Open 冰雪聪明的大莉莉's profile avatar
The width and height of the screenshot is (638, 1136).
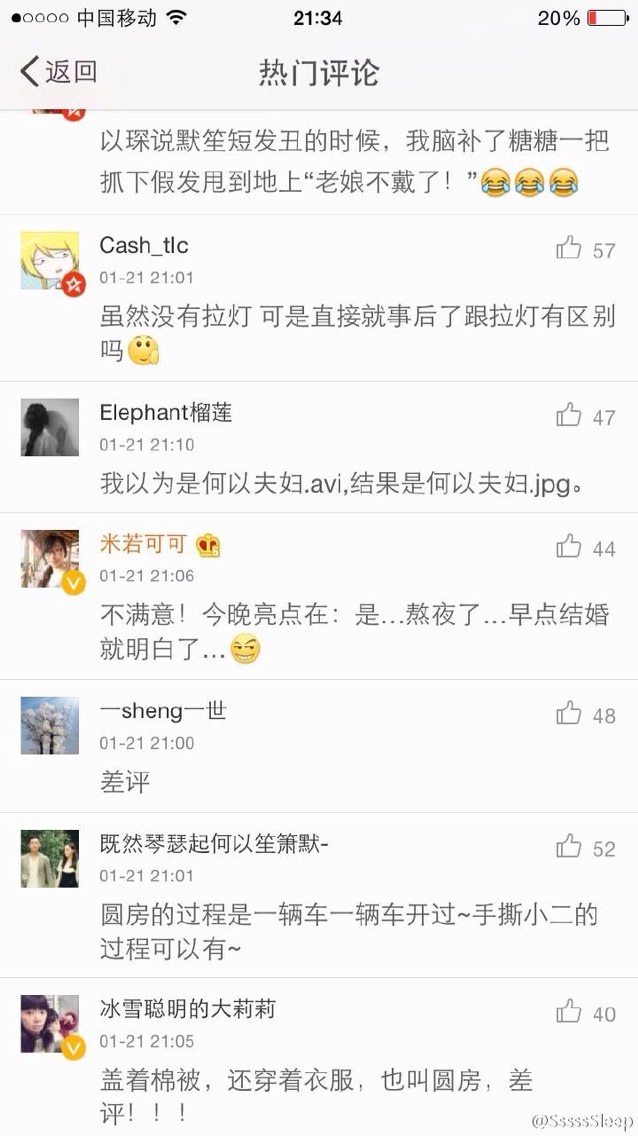(50, 1024)
